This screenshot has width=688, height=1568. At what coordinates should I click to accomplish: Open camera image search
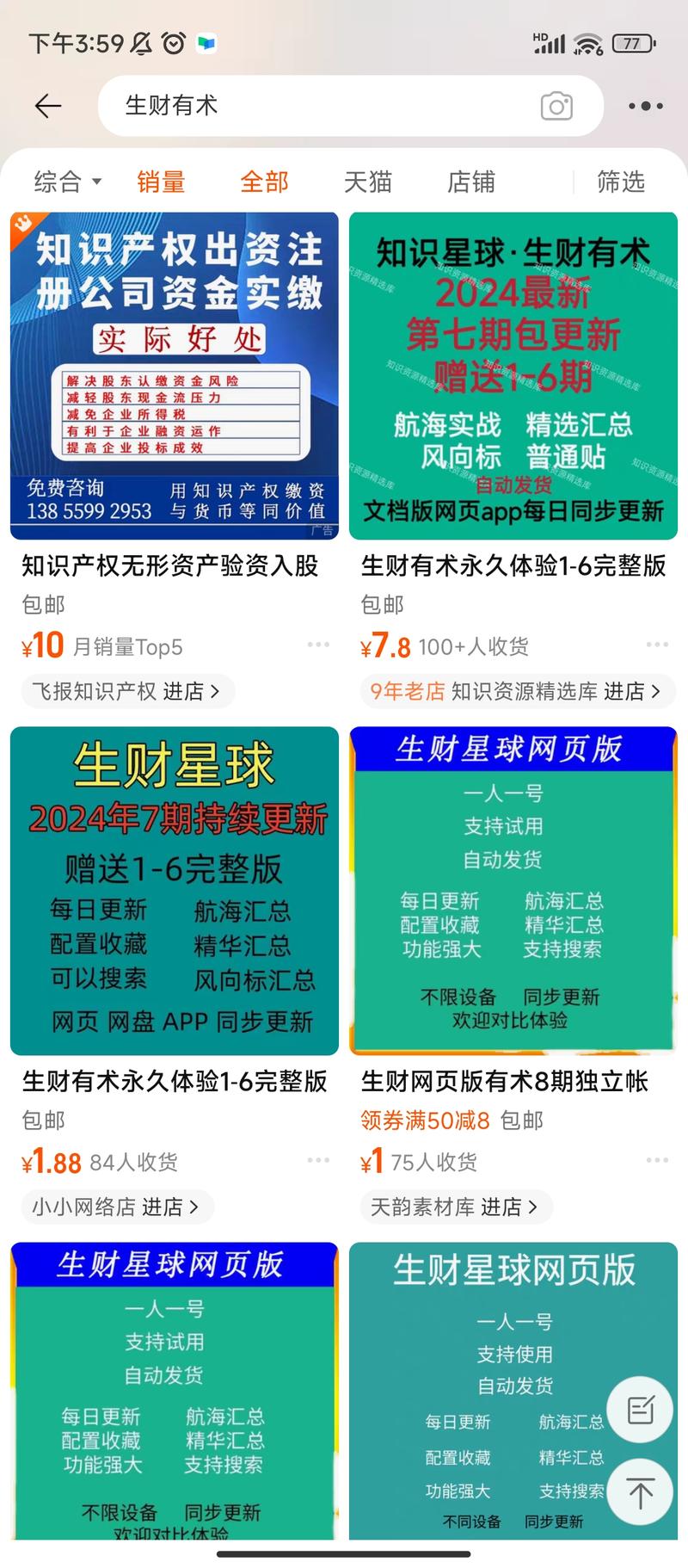click(556, 106)
